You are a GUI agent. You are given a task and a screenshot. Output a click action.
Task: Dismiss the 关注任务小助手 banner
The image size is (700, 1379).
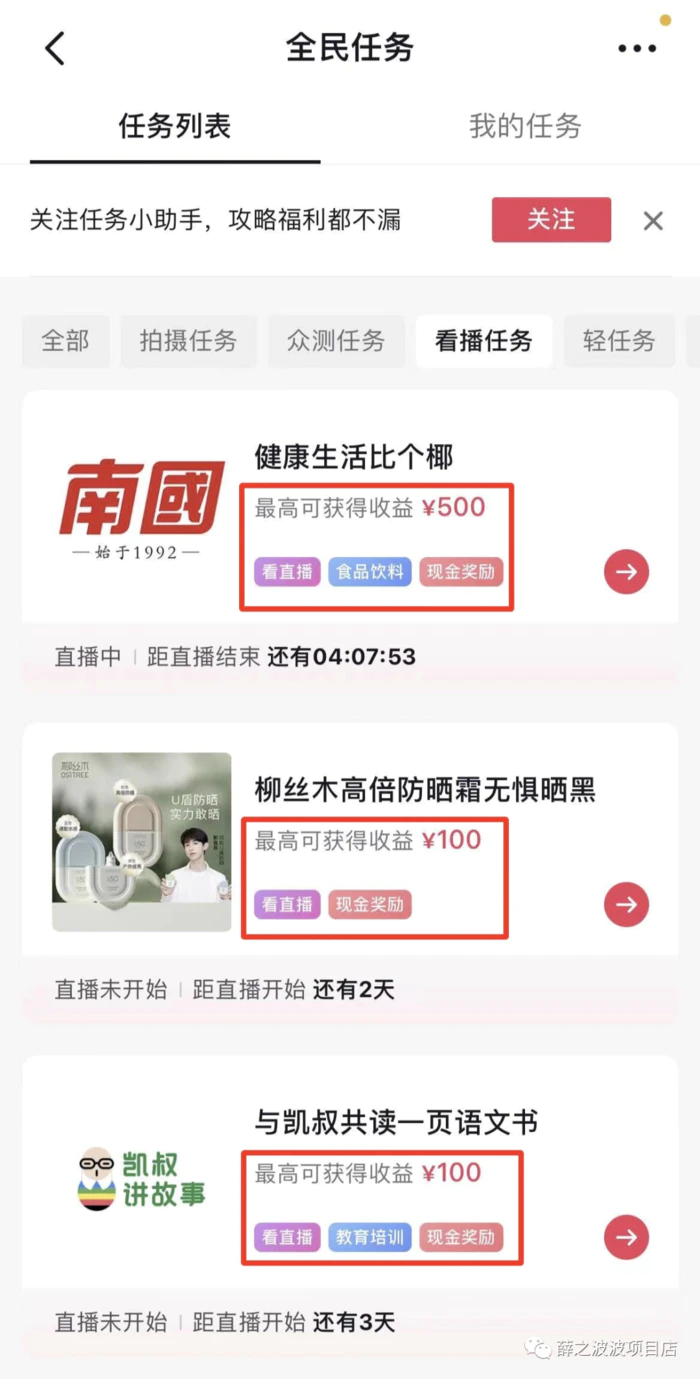point(653,221)
